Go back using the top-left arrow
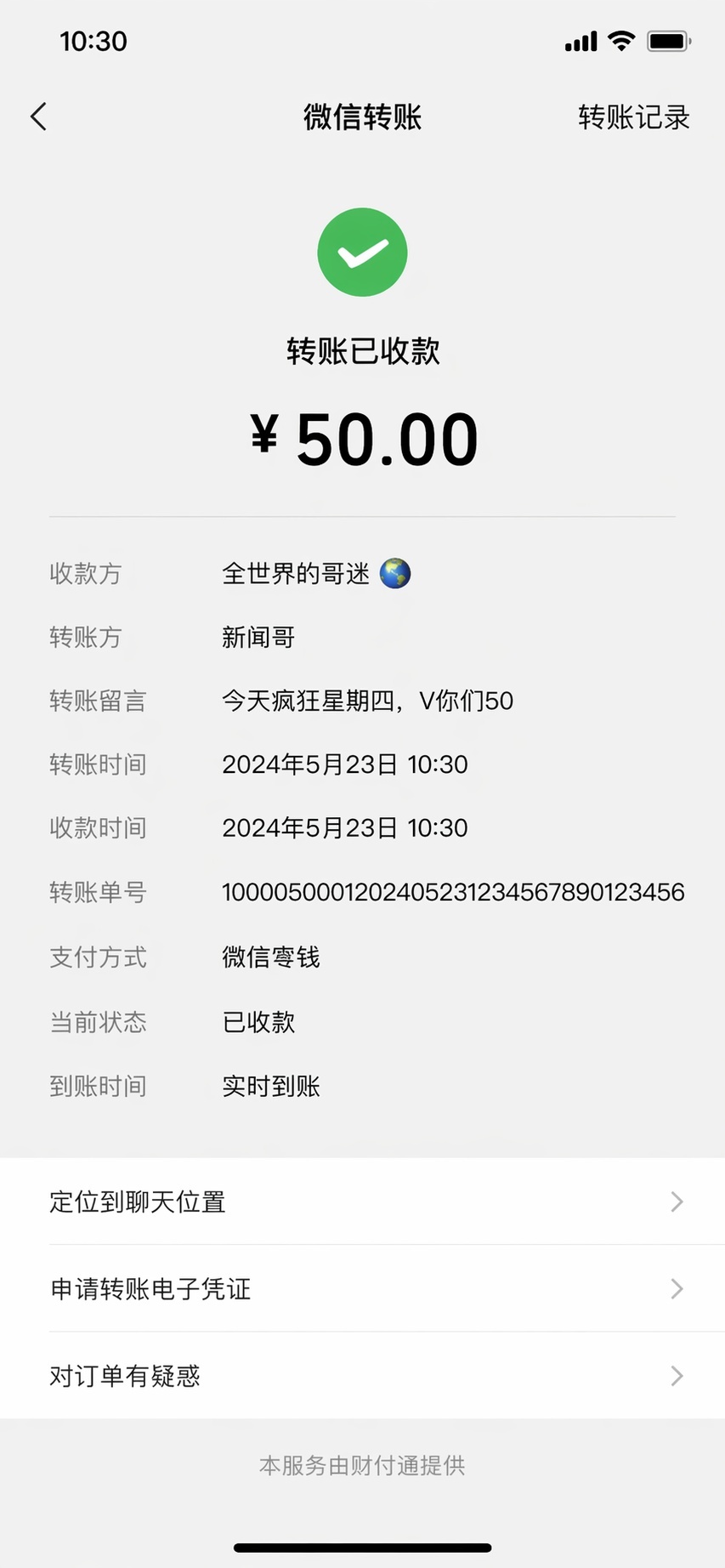The height and width of the screenshot is (1568, 725). tap(38, 116)
